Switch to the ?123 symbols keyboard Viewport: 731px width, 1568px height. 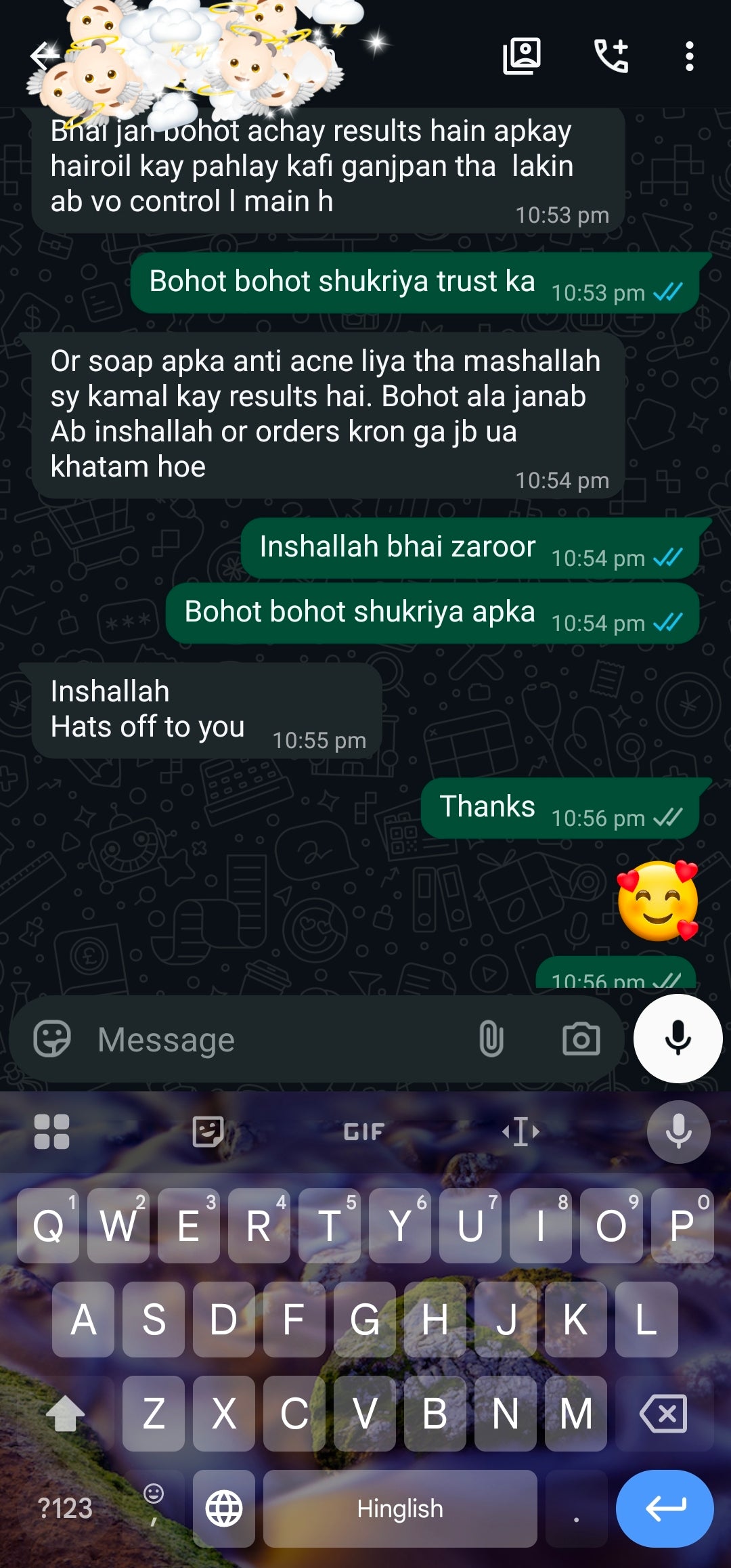[x=65, y=1508]
